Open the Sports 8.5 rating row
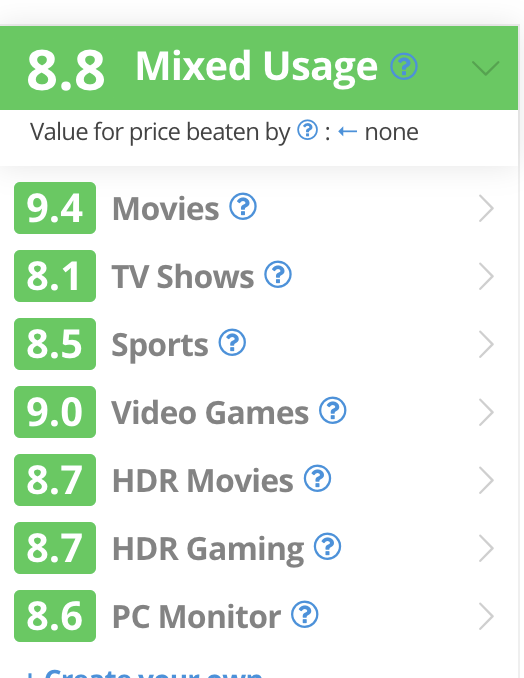Screen dimensions: 524x678 (259, 344)
